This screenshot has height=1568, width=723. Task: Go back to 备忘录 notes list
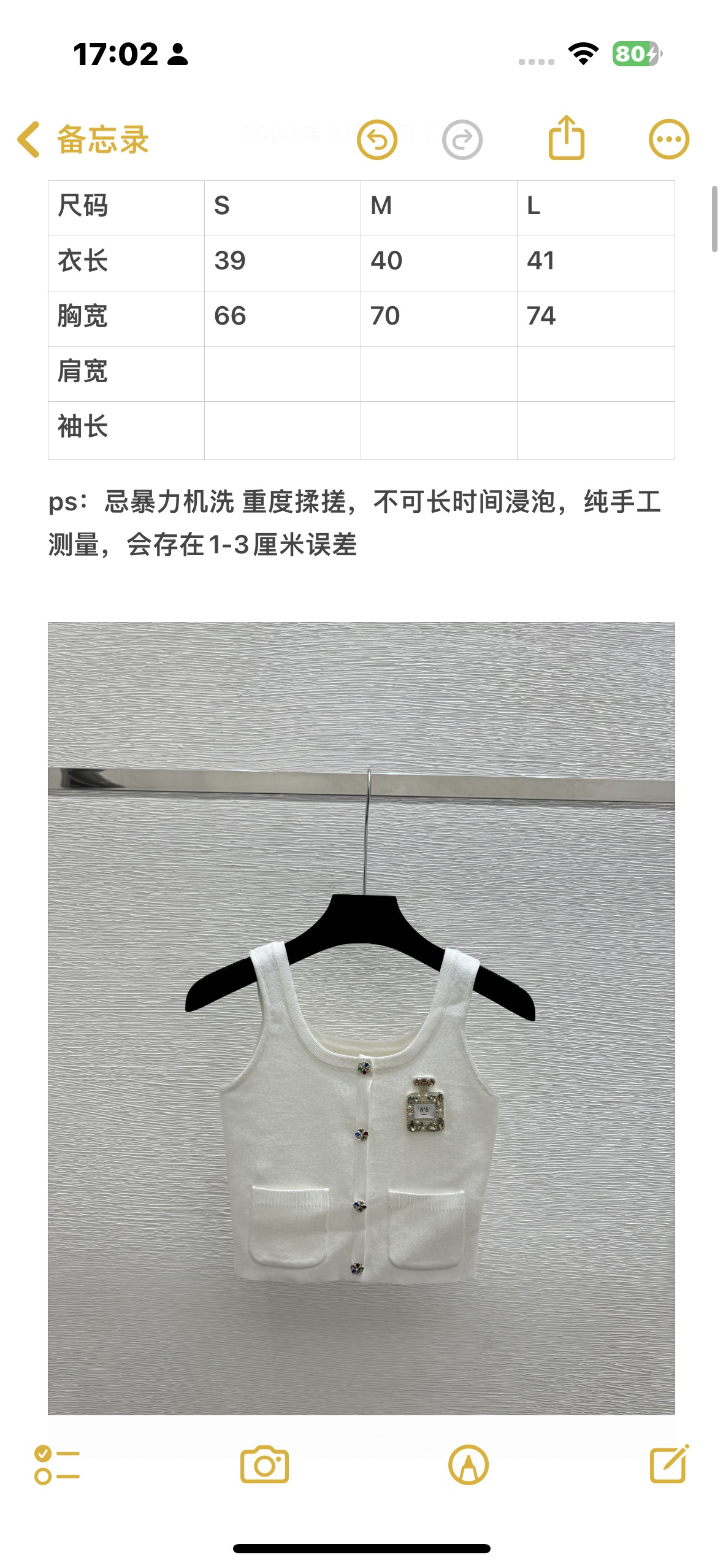tap(83, 139)
